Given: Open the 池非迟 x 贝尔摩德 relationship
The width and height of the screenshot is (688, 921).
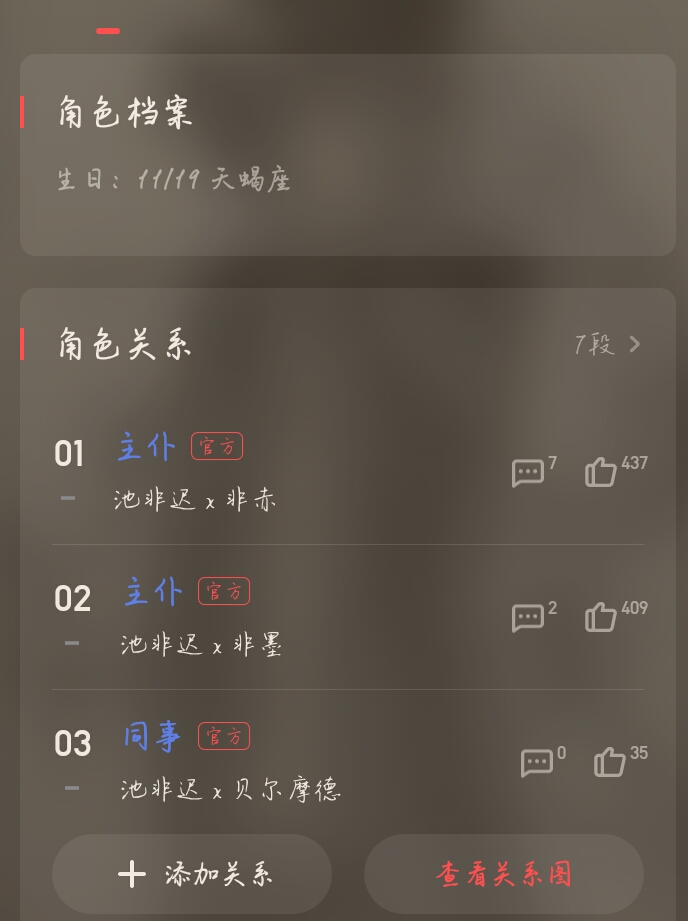Looking at the screenshot, I should pyautogui.click(x=230, y=790).
